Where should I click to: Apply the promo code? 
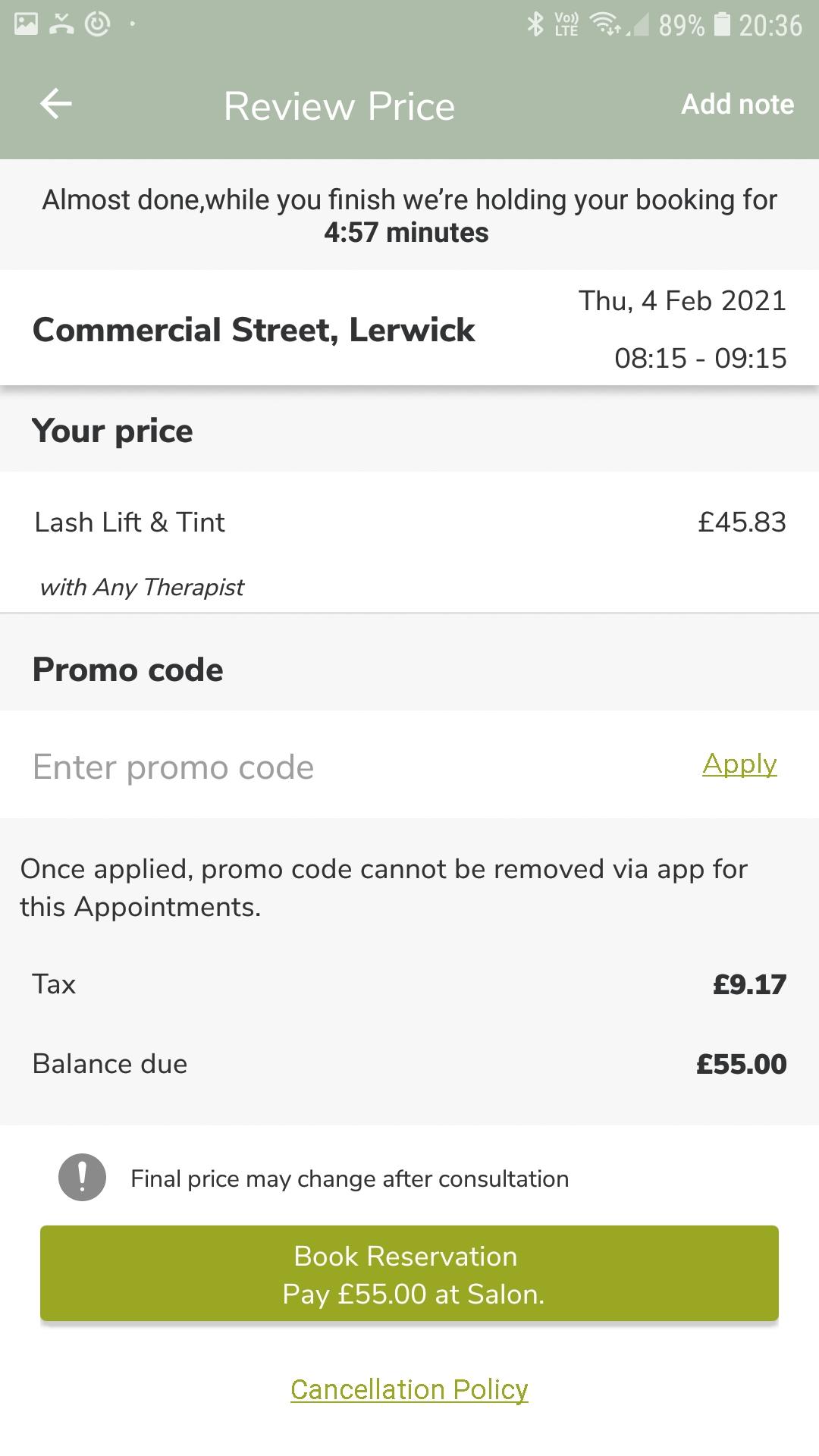[x=739, y=764]
